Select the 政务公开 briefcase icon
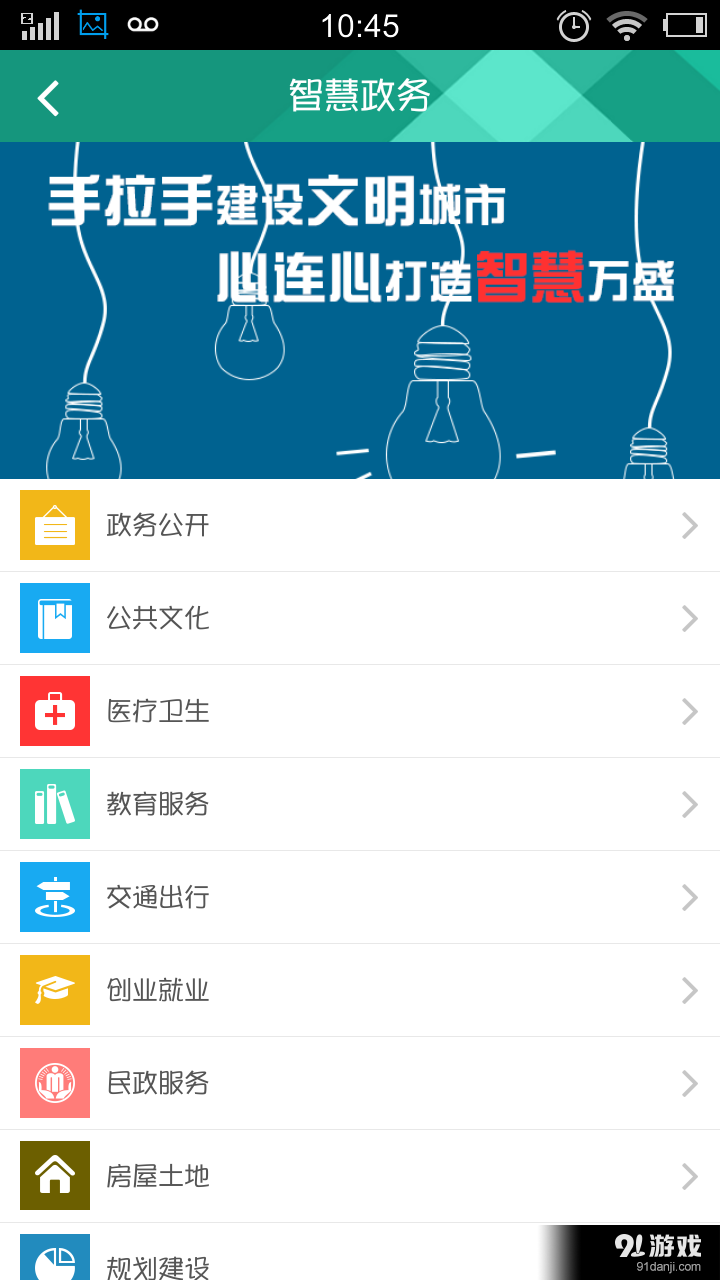 54,525
